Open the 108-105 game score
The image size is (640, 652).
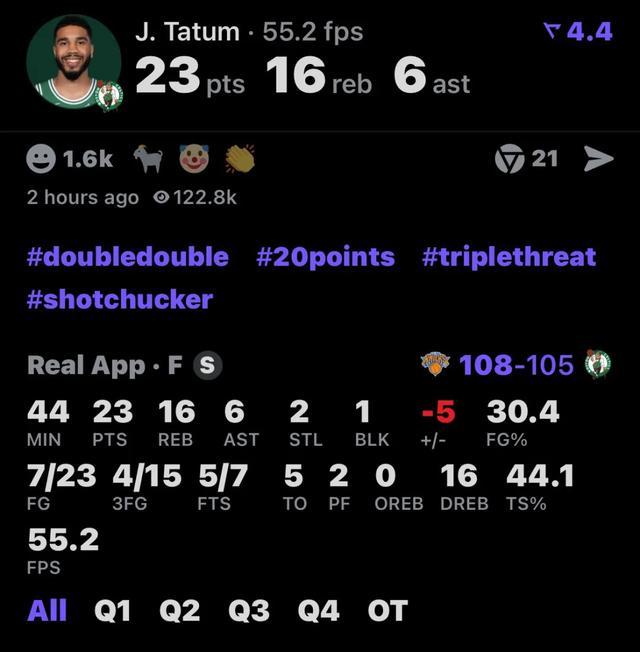[x=516, y=365]
